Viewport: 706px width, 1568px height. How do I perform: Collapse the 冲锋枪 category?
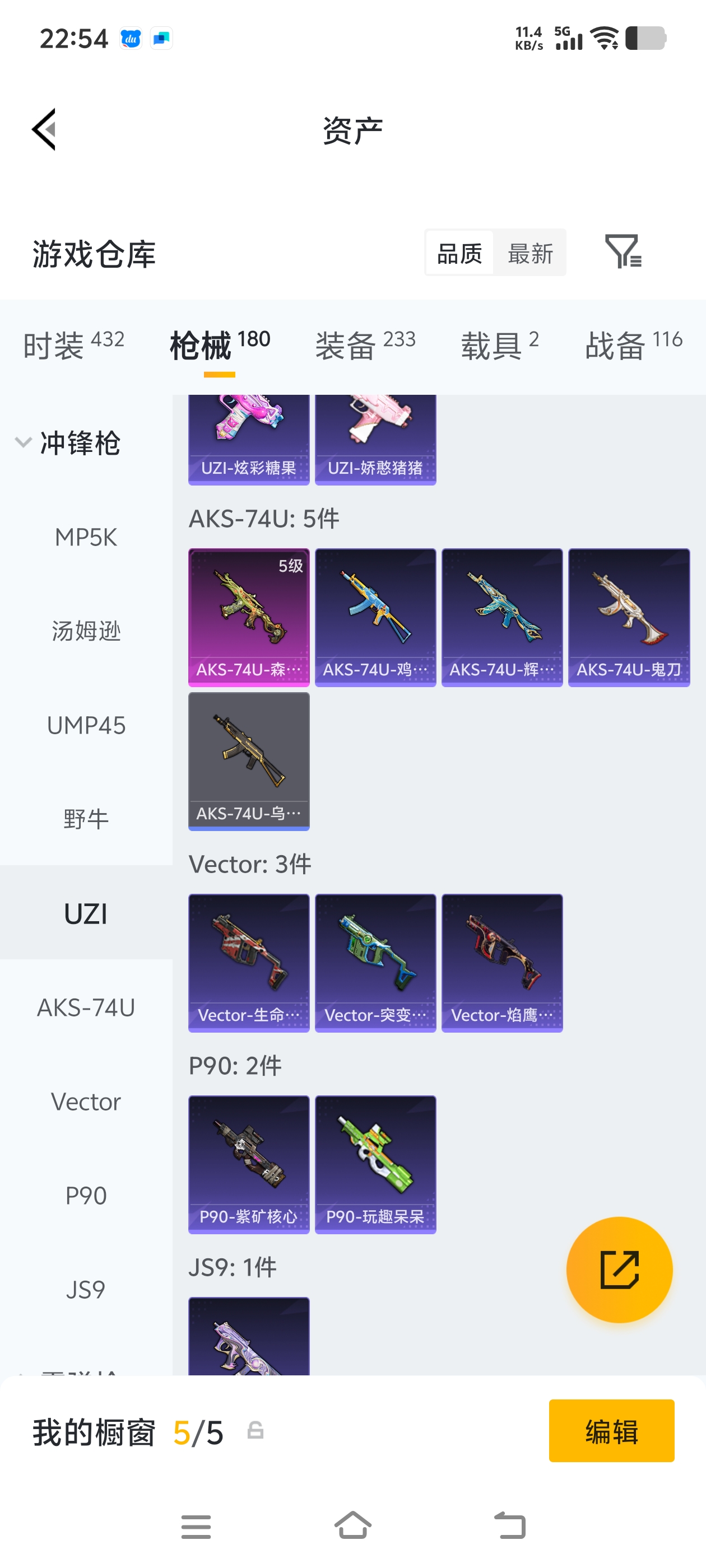(67, 442)
